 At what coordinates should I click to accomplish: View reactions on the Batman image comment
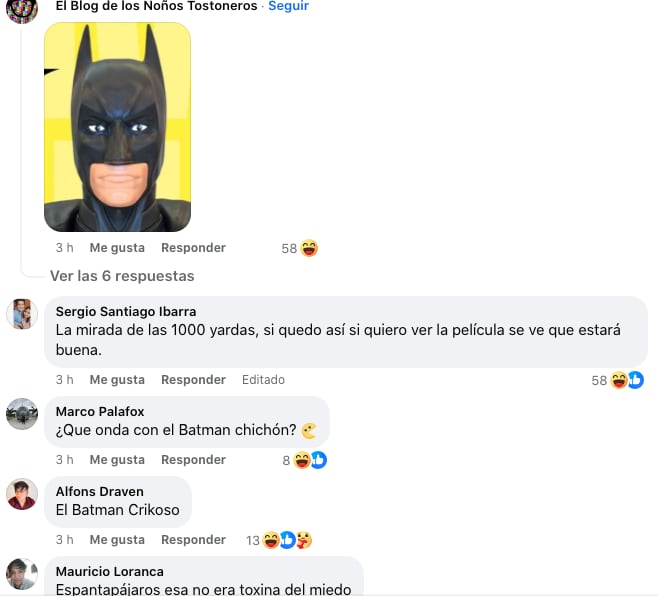tap(300, 248)
